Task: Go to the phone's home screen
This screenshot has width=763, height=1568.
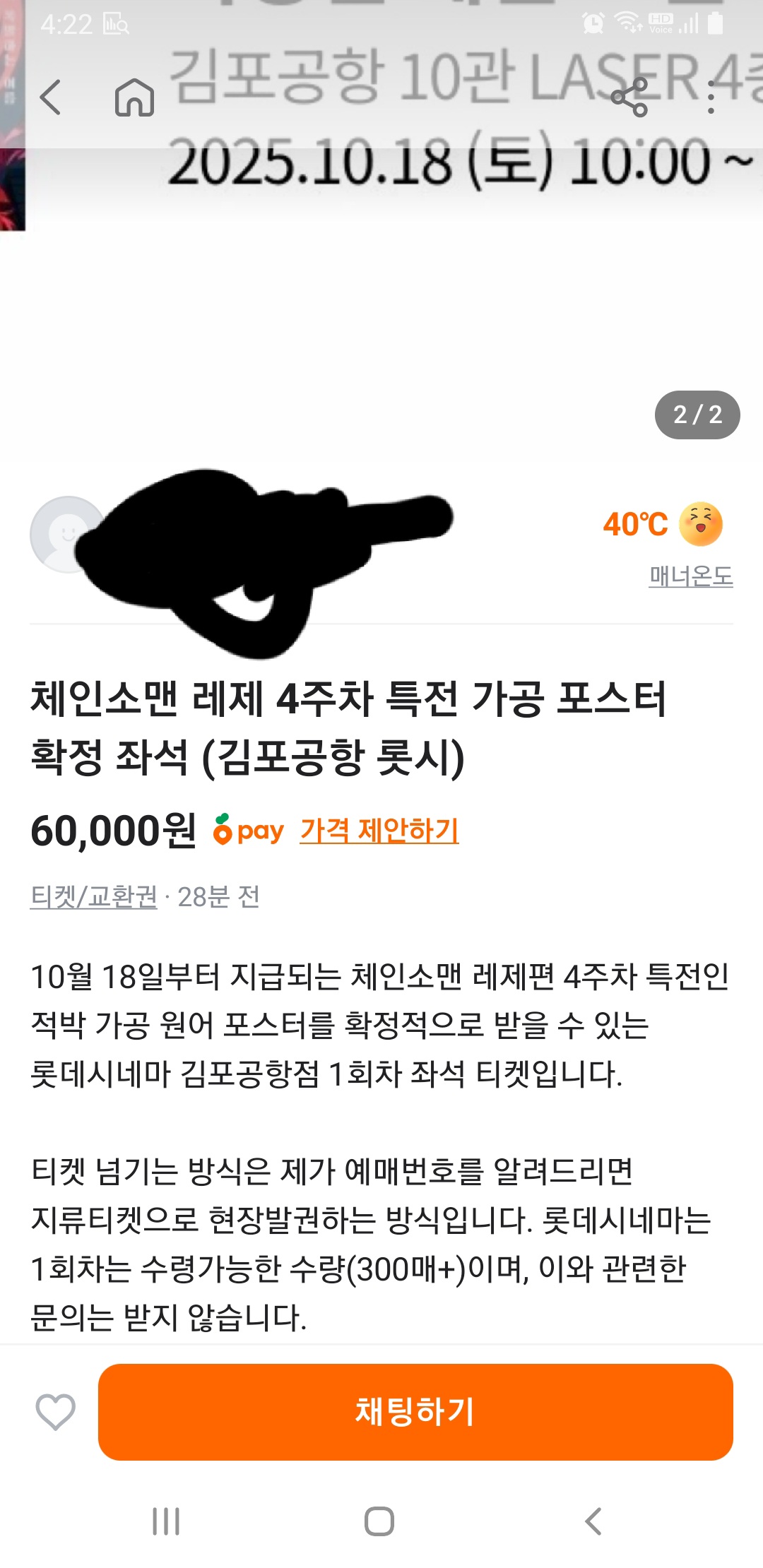Action: pos(379,1521)
